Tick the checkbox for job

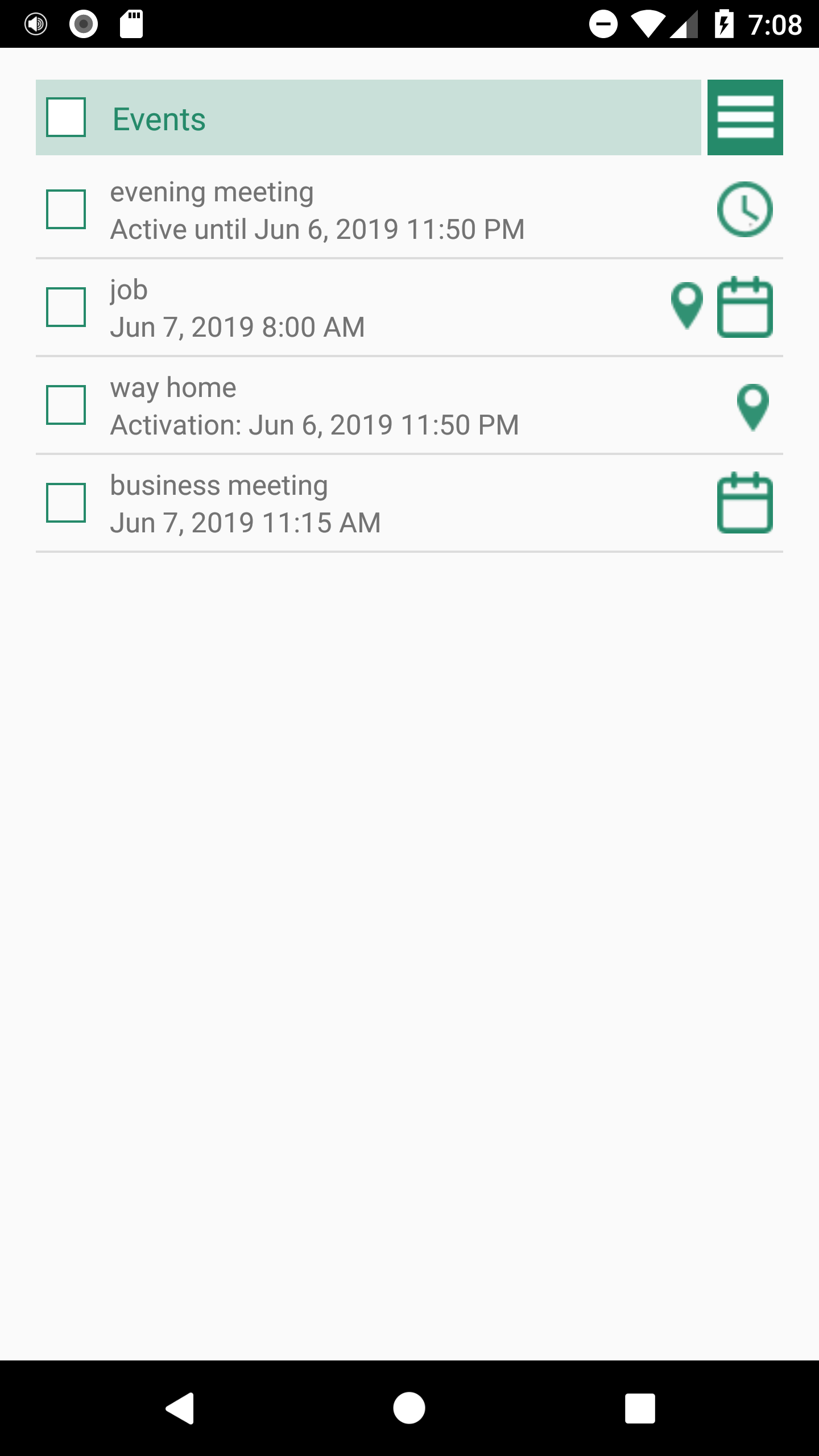coord(66,307)
